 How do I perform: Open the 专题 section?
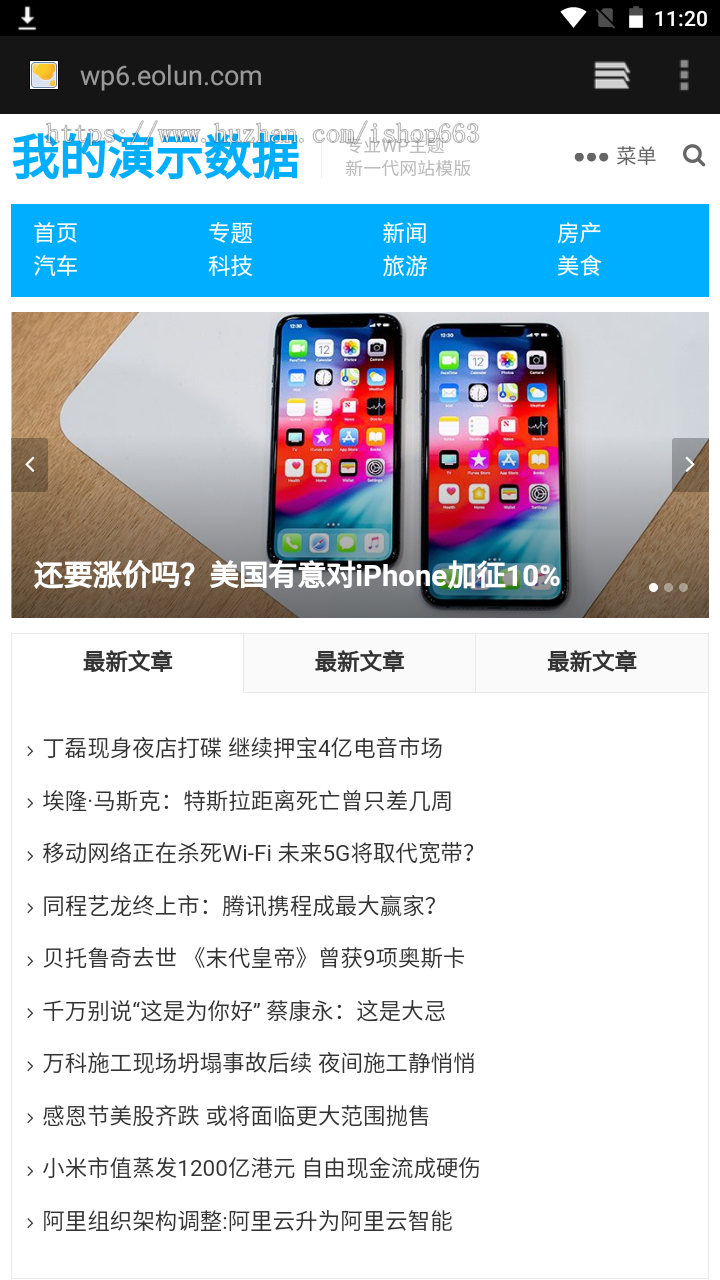(231, 233)
